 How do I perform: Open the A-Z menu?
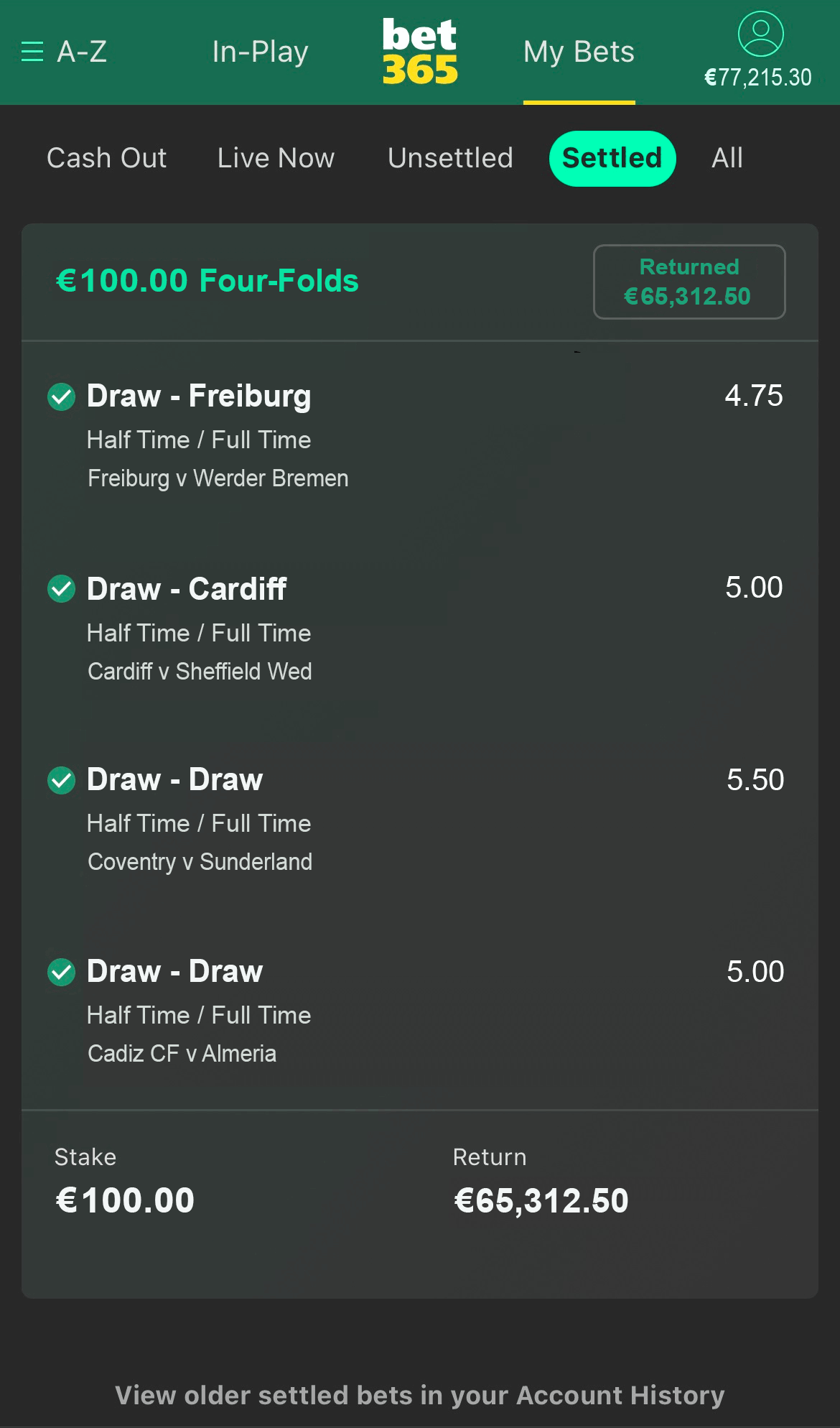coord(64,52)
